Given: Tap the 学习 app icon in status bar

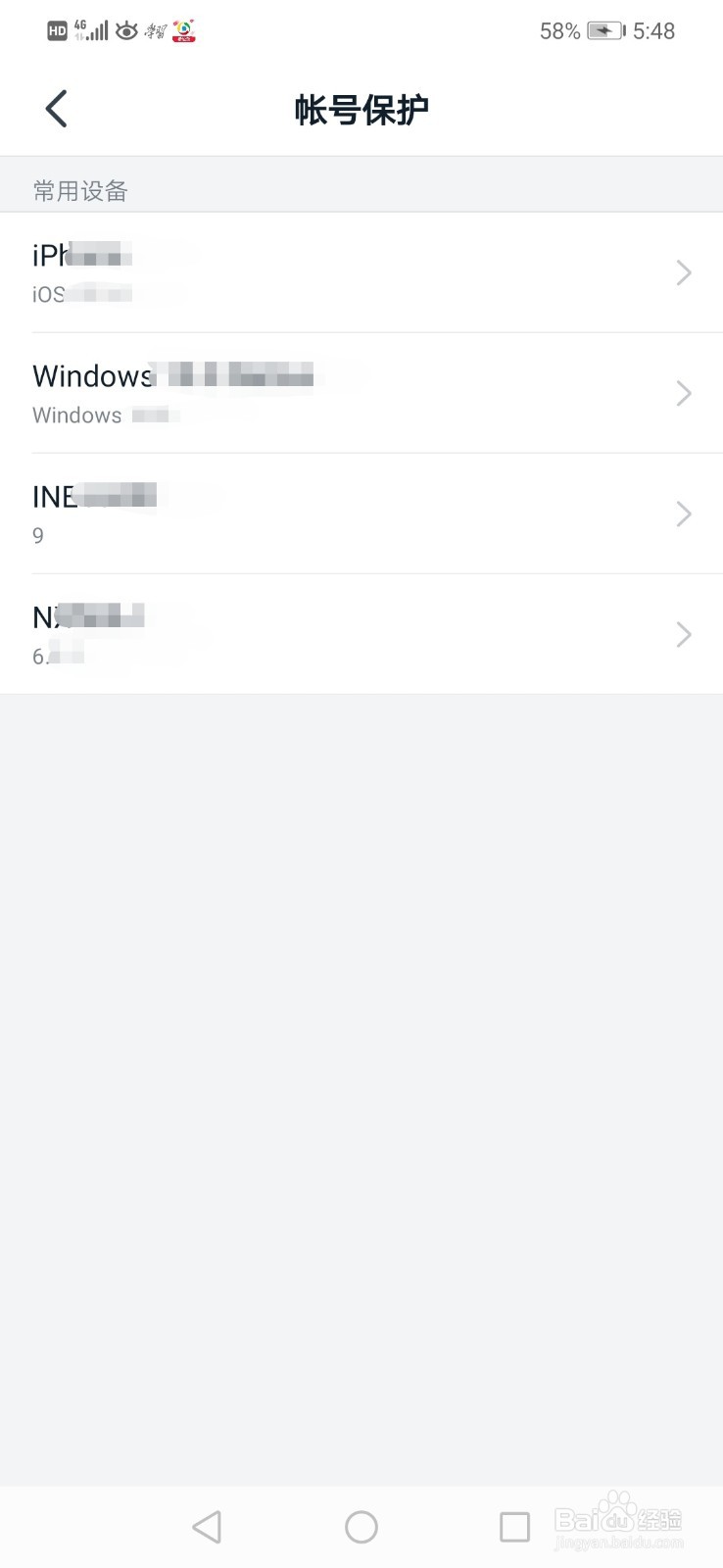Looking at the screenshot, I should pyautogui.click(x=155, y=30).
